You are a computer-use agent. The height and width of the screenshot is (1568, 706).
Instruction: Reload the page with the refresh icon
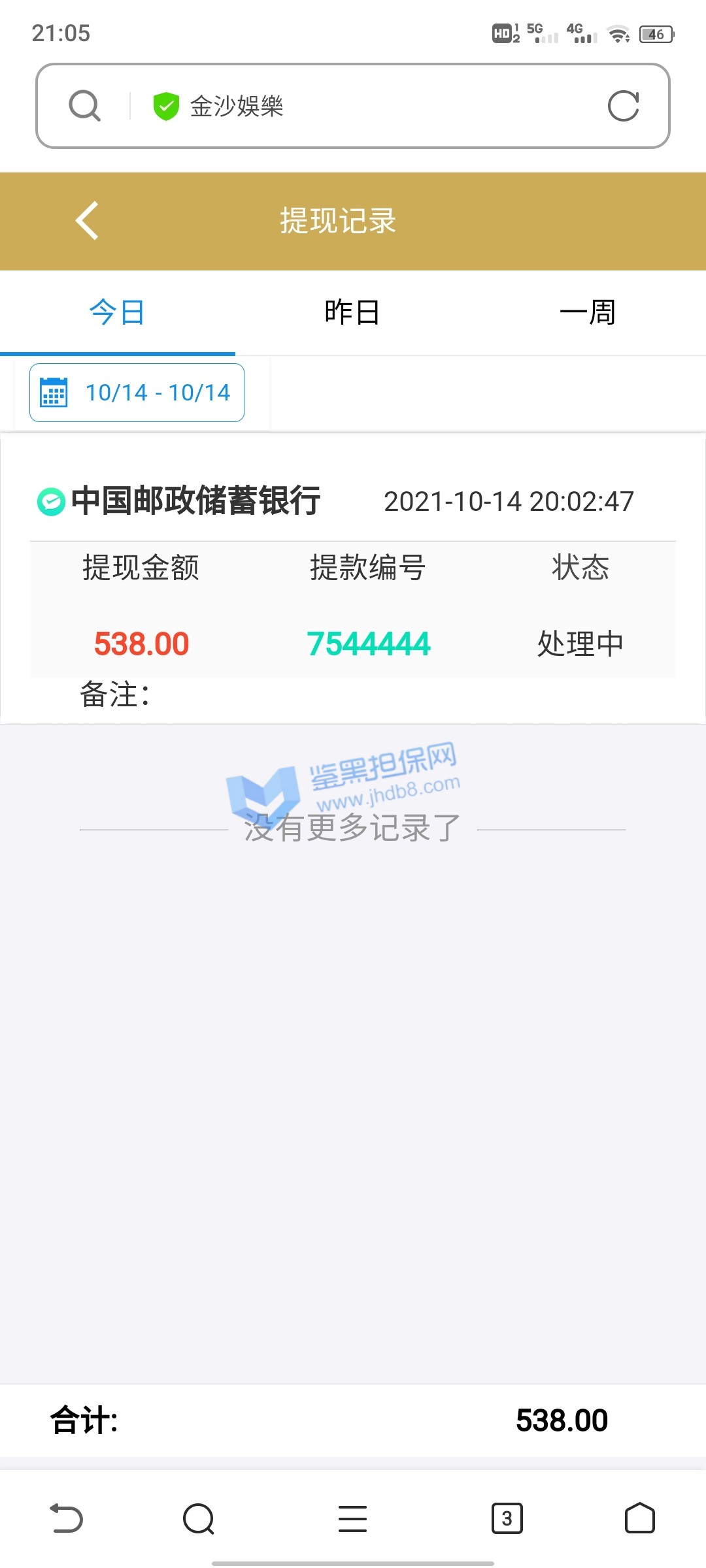point(623,106)
